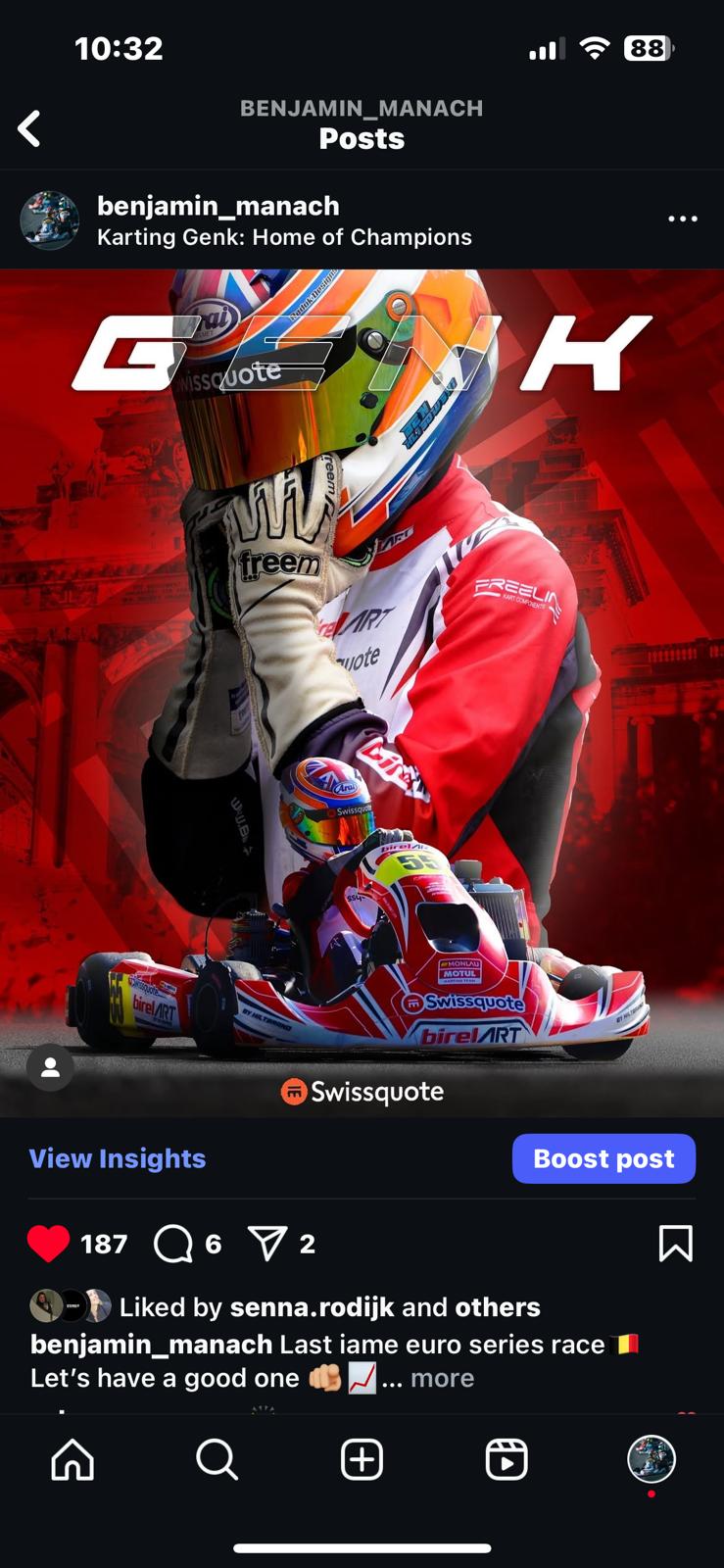This screenshot has width=724, height=1568.
Task: Show tagged people on the photo
Action: tap(50, 1067)
